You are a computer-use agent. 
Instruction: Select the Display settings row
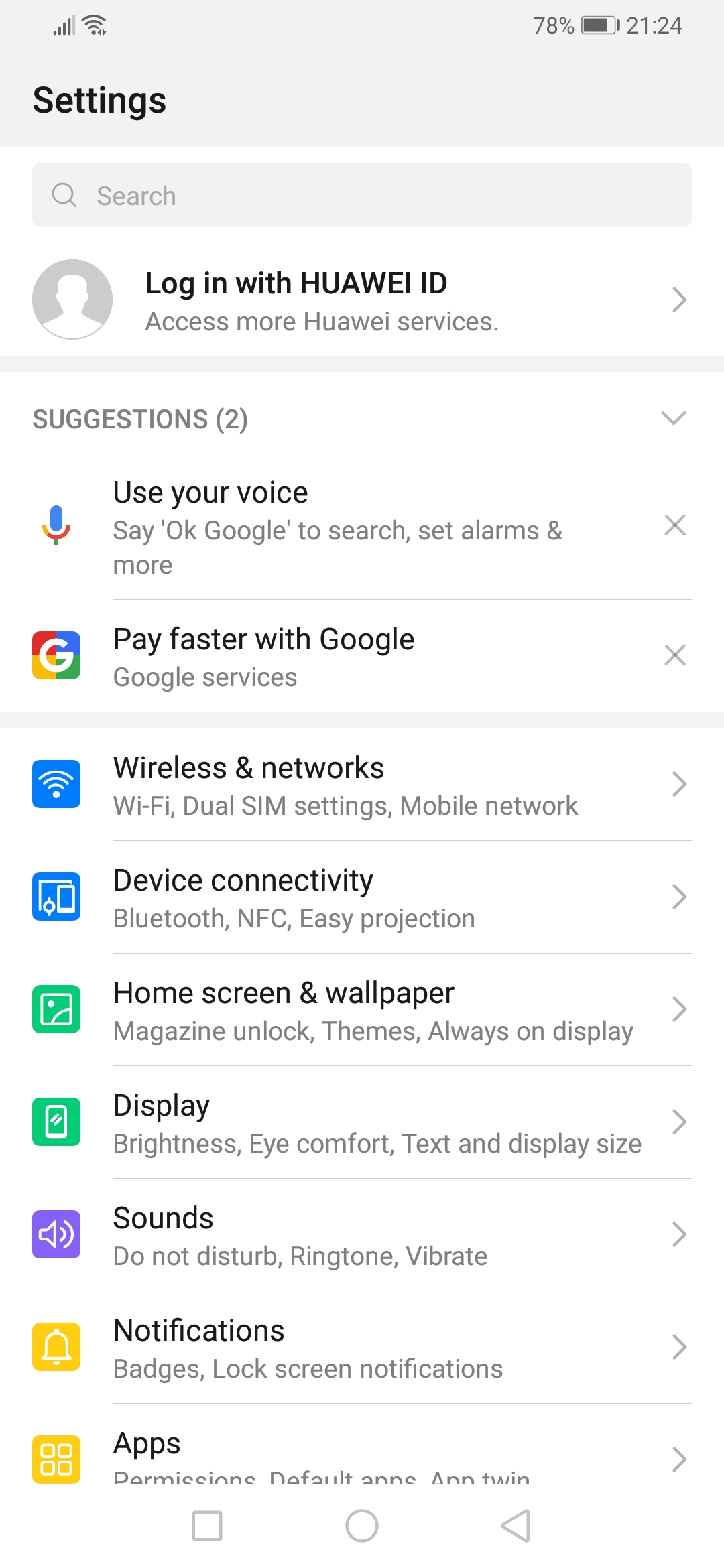pos(362,1122)
